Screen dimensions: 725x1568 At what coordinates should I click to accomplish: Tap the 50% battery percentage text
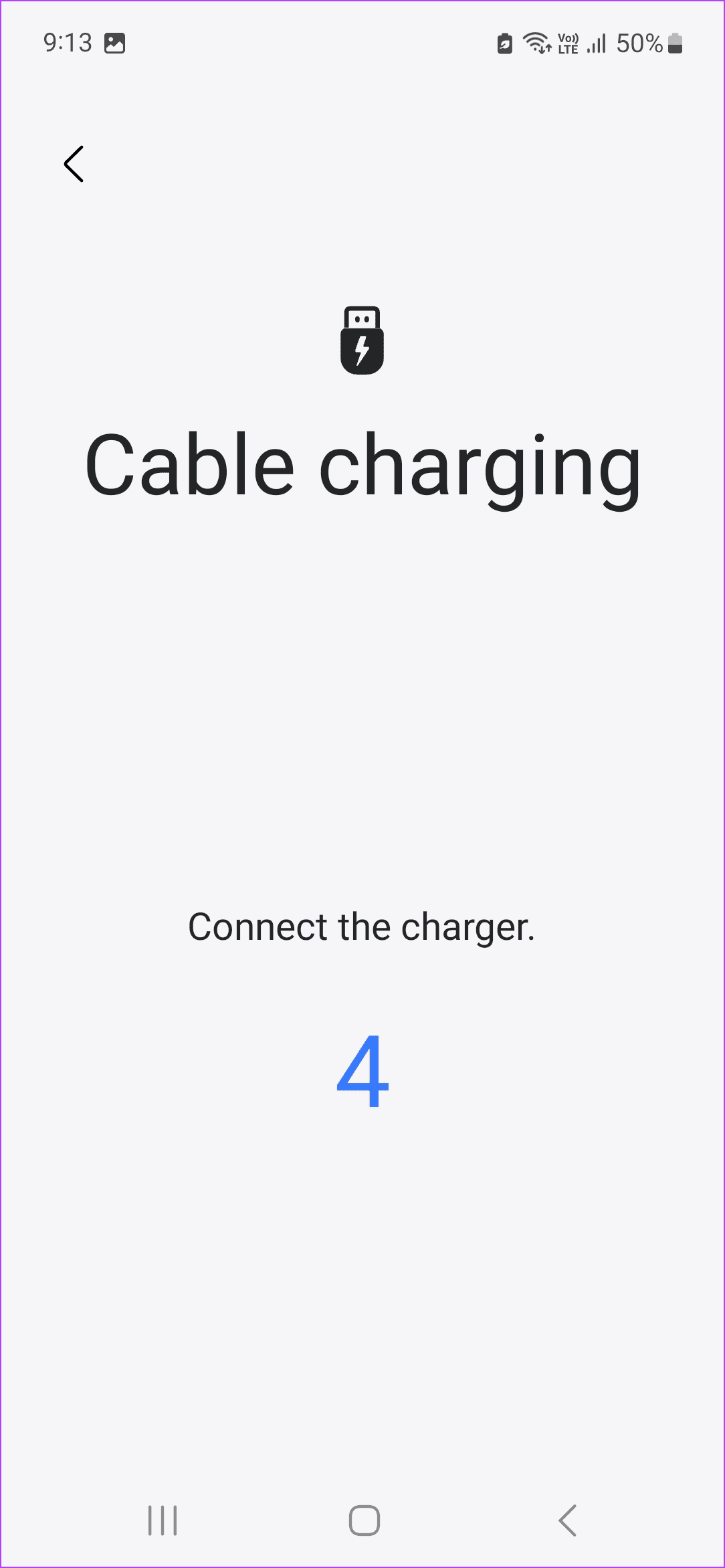point(640,43)
